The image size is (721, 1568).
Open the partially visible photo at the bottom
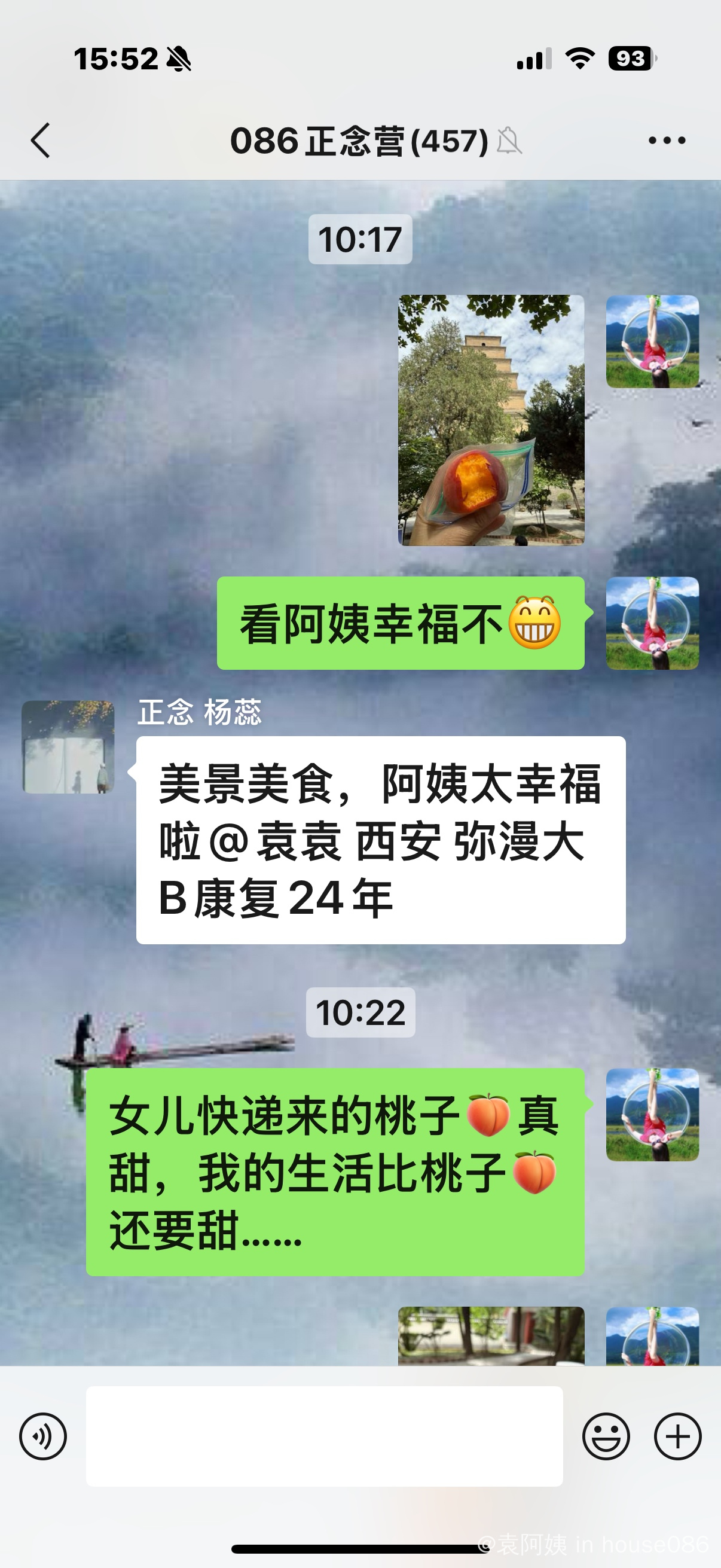[x=491, y=1335]
